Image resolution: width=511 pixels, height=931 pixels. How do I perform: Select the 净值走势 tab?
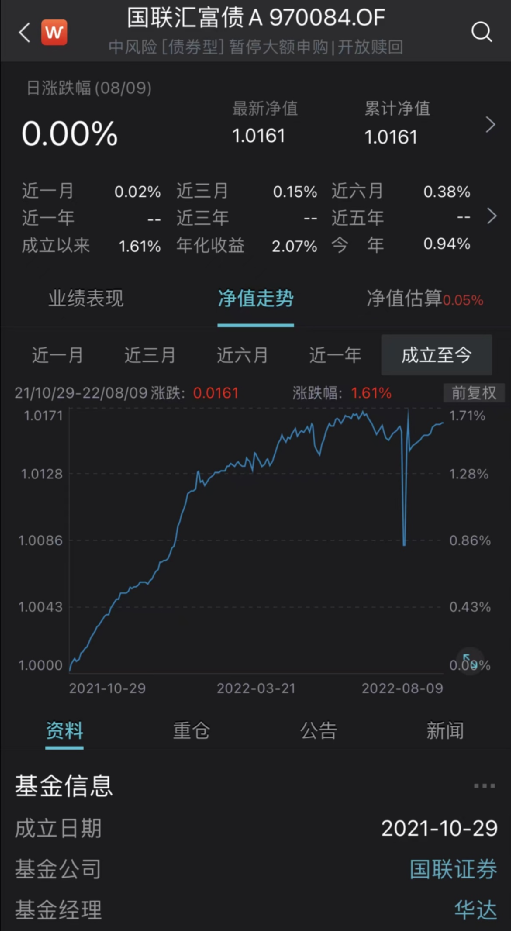(x=255, y=299)
